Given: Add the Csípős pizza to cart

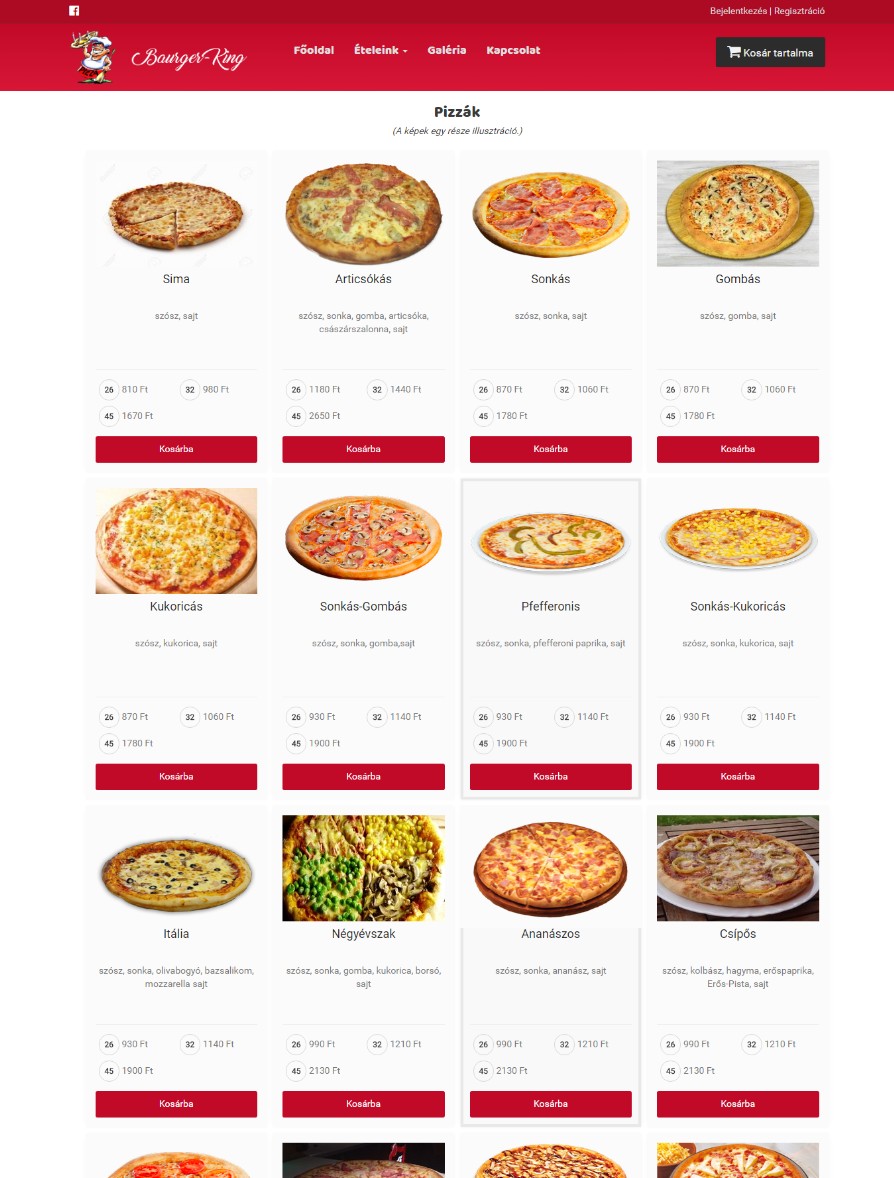Looking at the screenshot, I should point(738,1104).
